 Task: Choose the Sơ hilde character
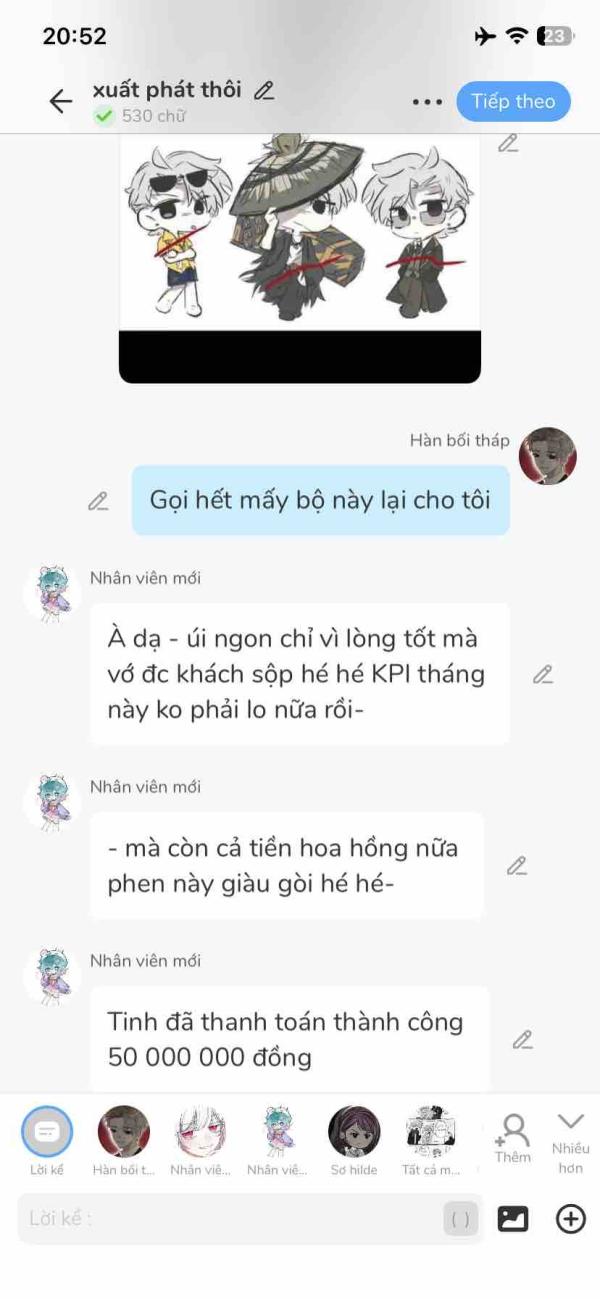[354, 1141]
